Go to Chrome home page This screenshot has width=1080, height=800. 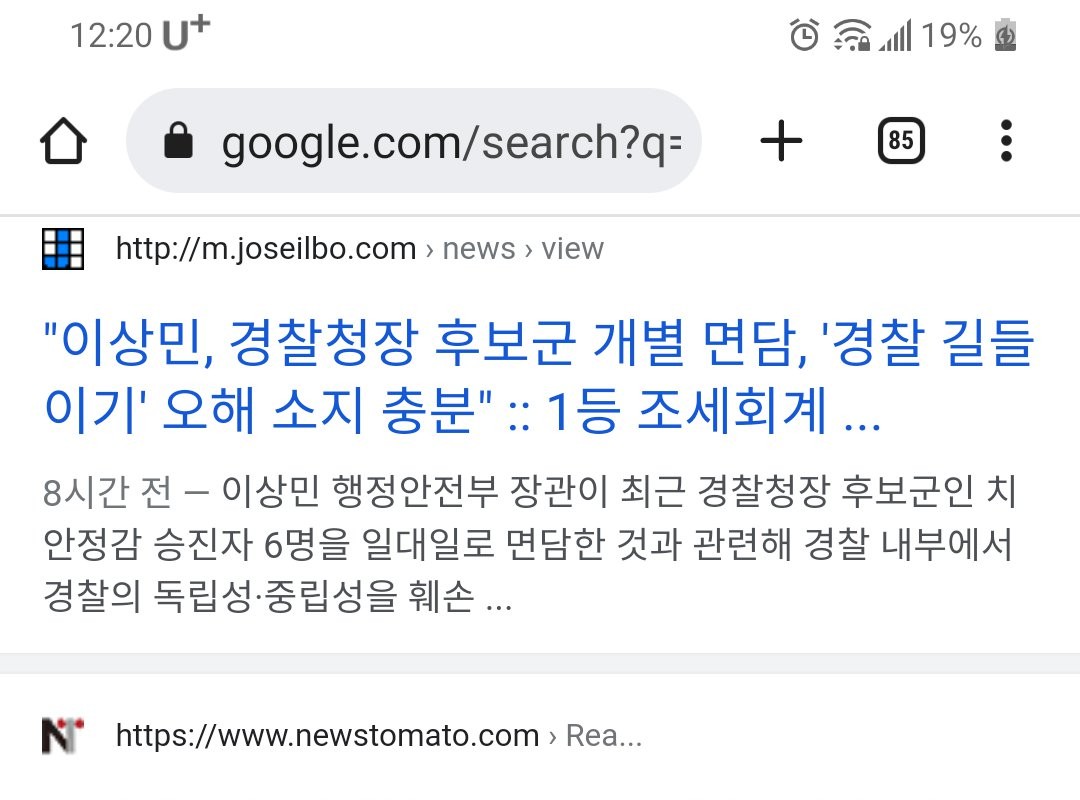(64, 141)
